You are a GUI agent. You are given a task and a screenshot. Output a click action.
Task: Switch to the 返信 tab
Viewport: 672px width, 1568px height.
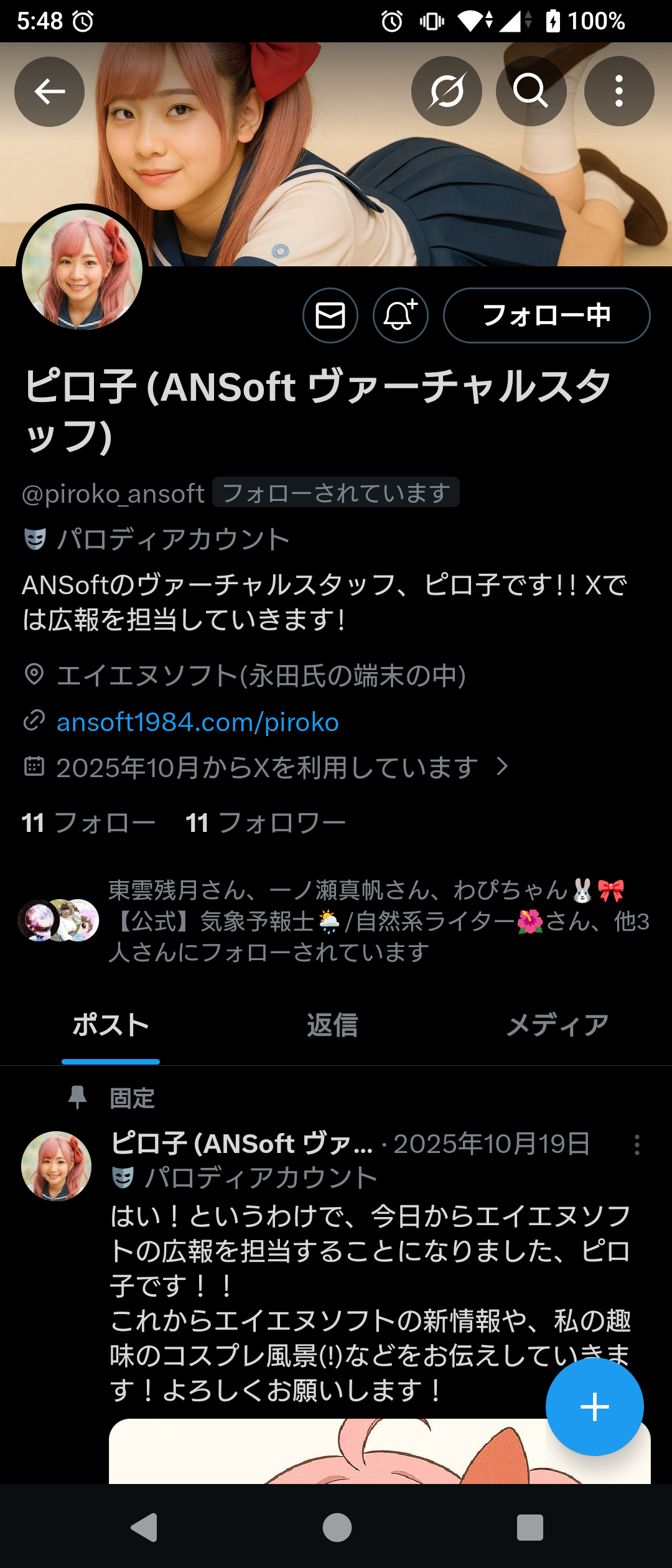pyautogui.click(x=332, y=1025)
